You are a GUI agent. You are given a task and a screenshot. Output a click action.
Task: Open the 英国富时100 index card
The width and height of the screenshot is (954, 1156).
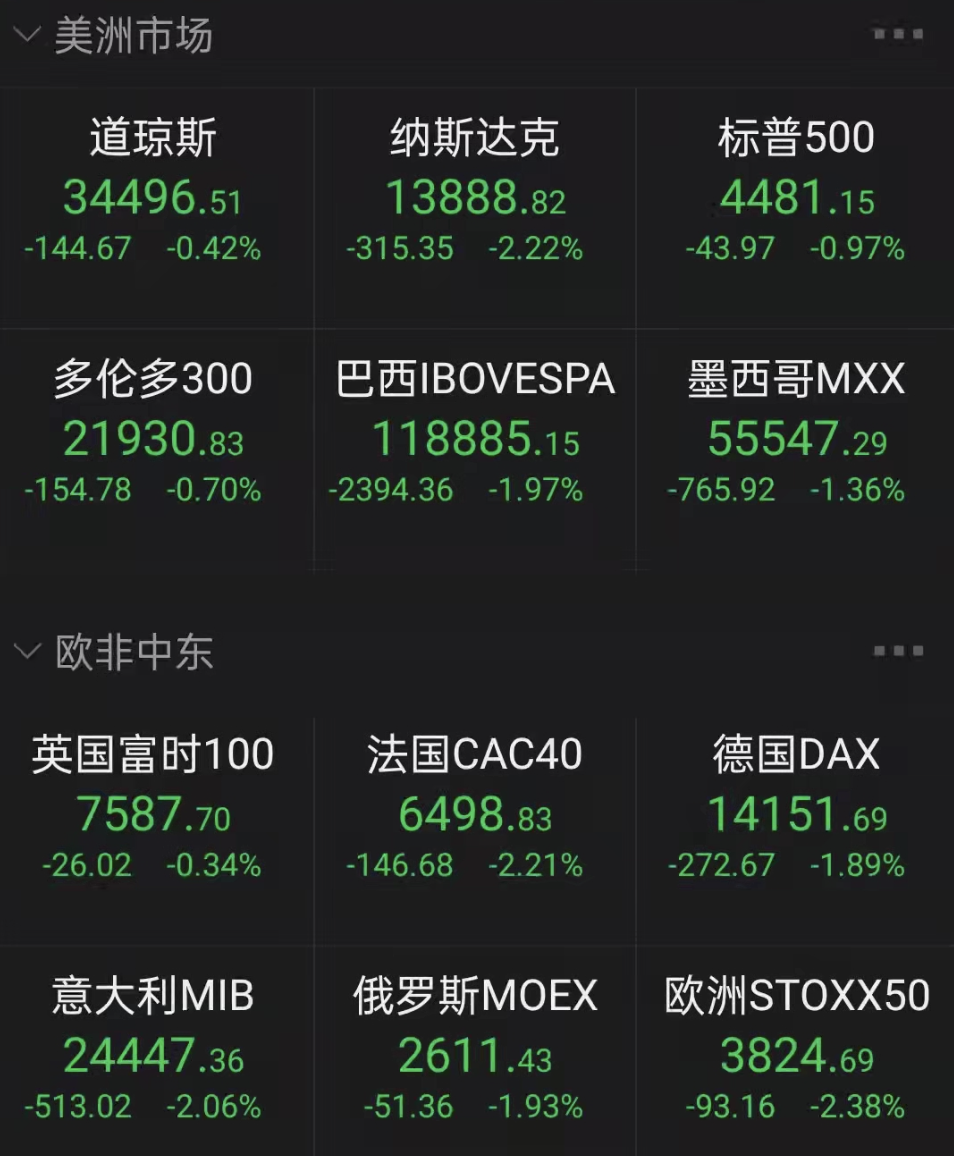[154, 812]
